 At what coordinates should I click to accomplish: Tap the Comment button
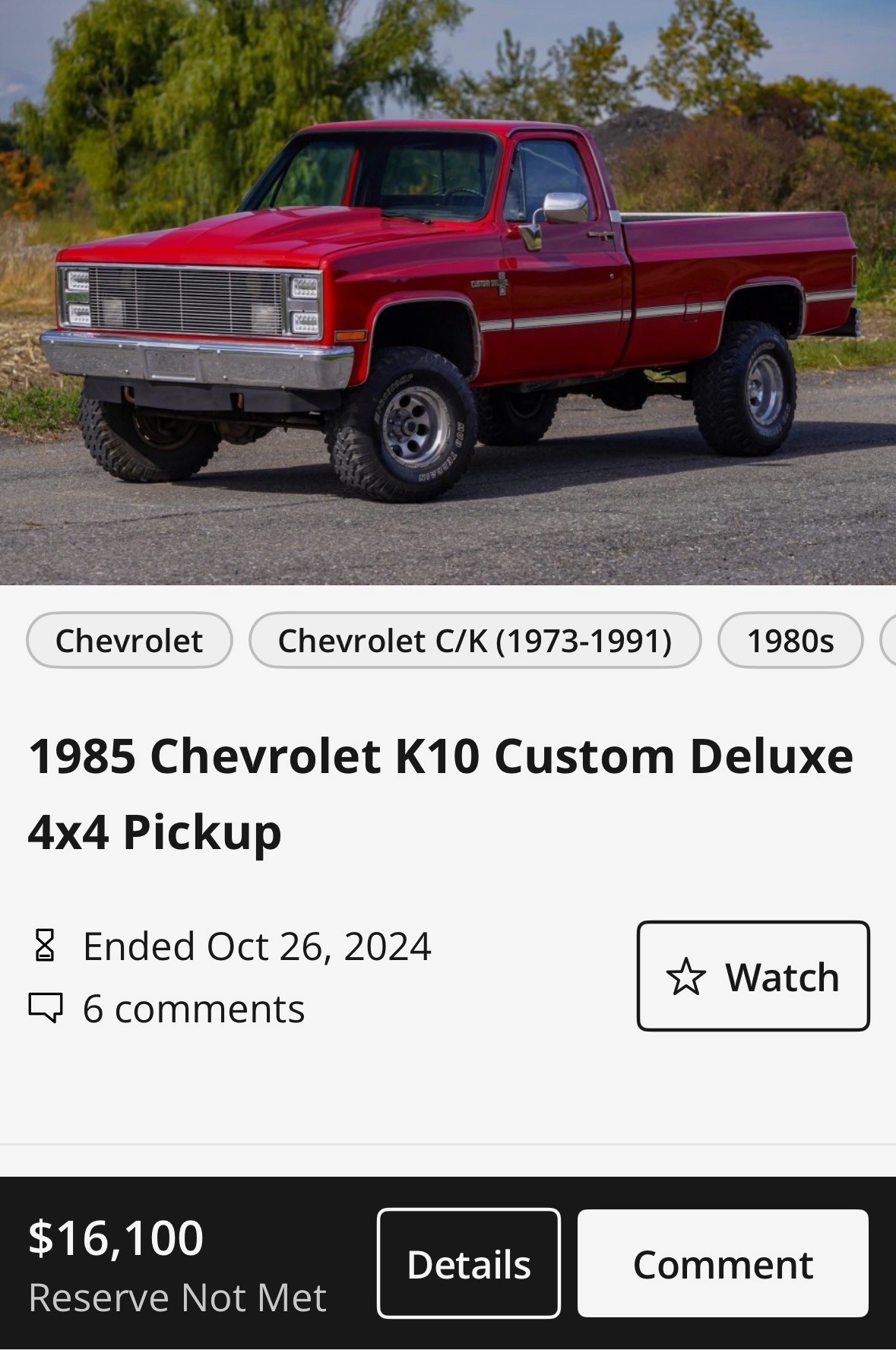coord(722,1264)
